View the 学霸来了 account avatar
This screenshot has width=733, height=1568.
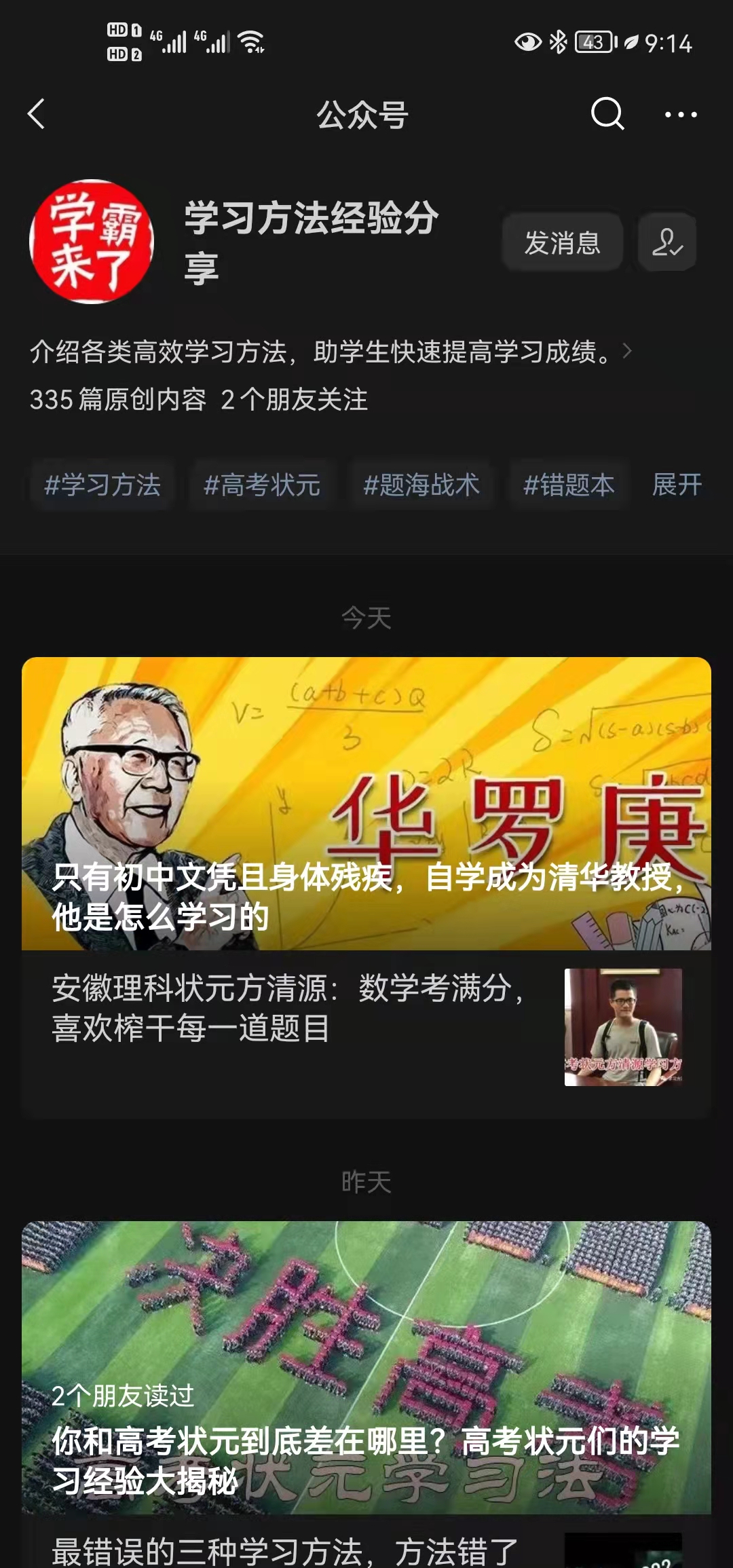pyautogui.click(x=92, y=242)
